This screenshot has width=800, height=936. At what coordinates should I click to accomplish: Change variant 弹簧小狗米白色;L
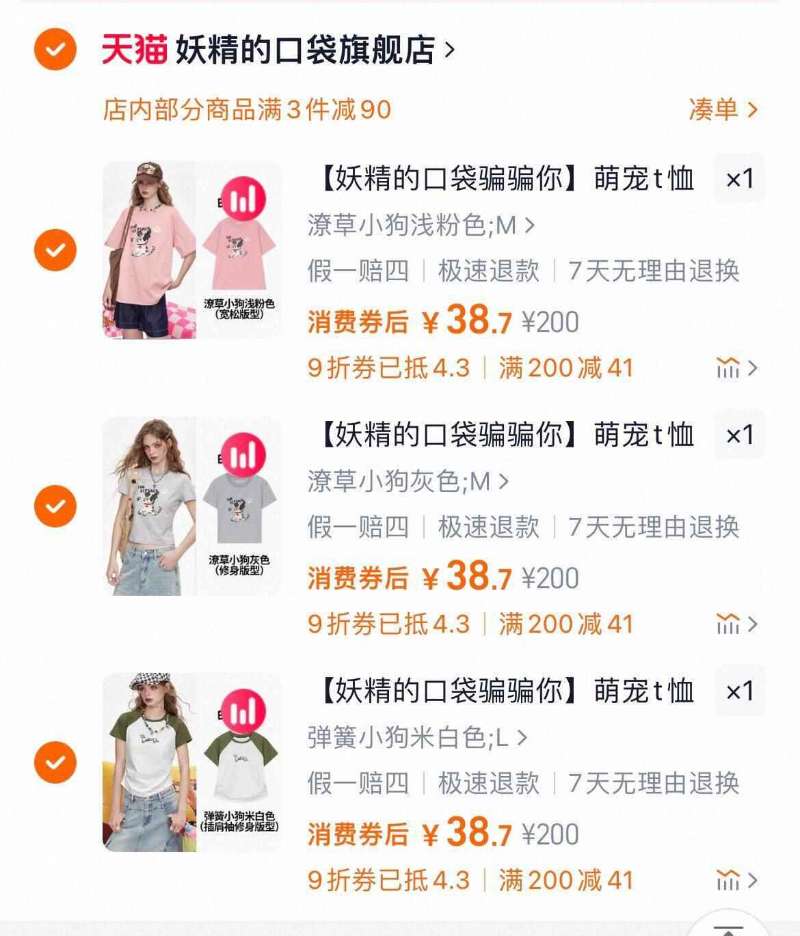pyautogui.click(x=417, y=738)
